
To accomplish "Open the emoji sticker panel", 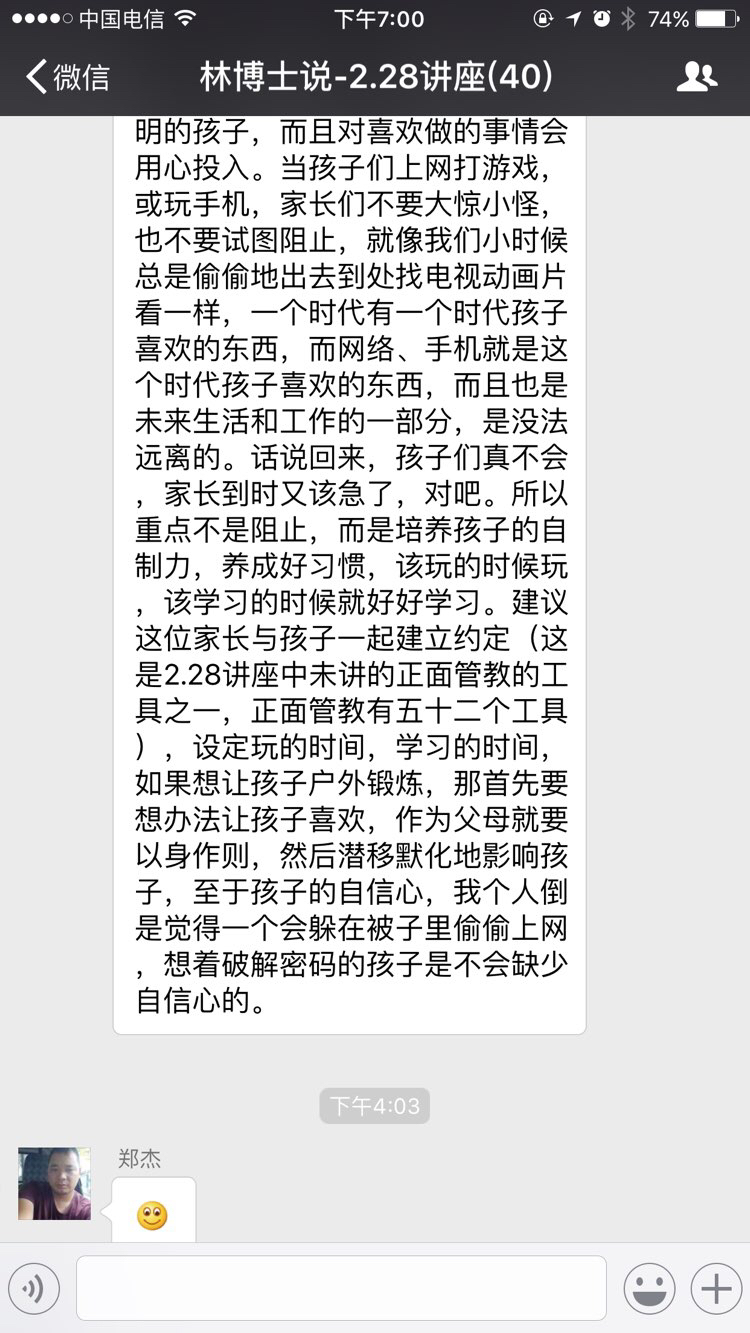I will point(650,1289).
